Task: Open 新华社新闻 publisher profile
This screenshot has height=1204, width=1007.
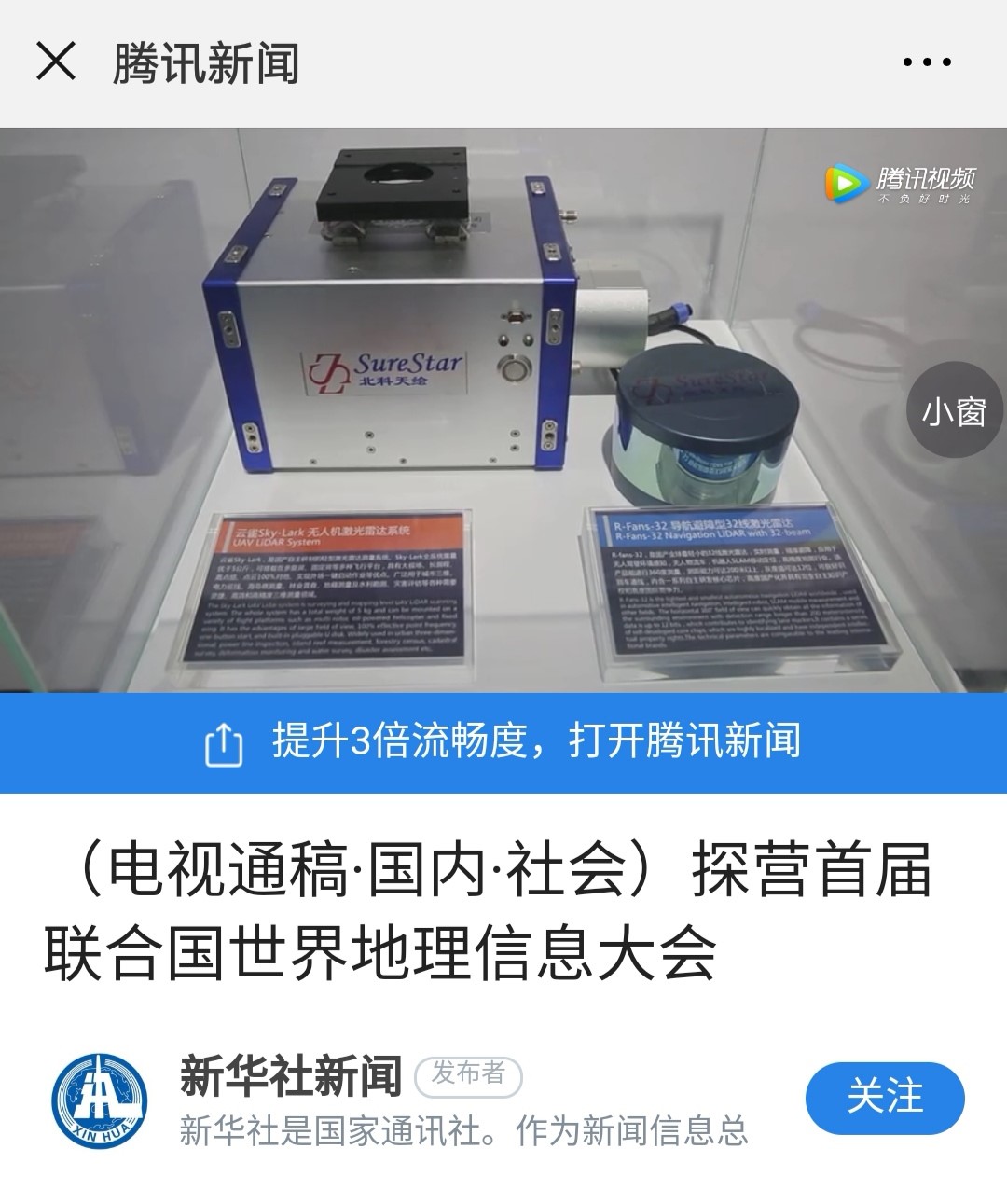Action: pyautogui.click(x=289, y=1076)
